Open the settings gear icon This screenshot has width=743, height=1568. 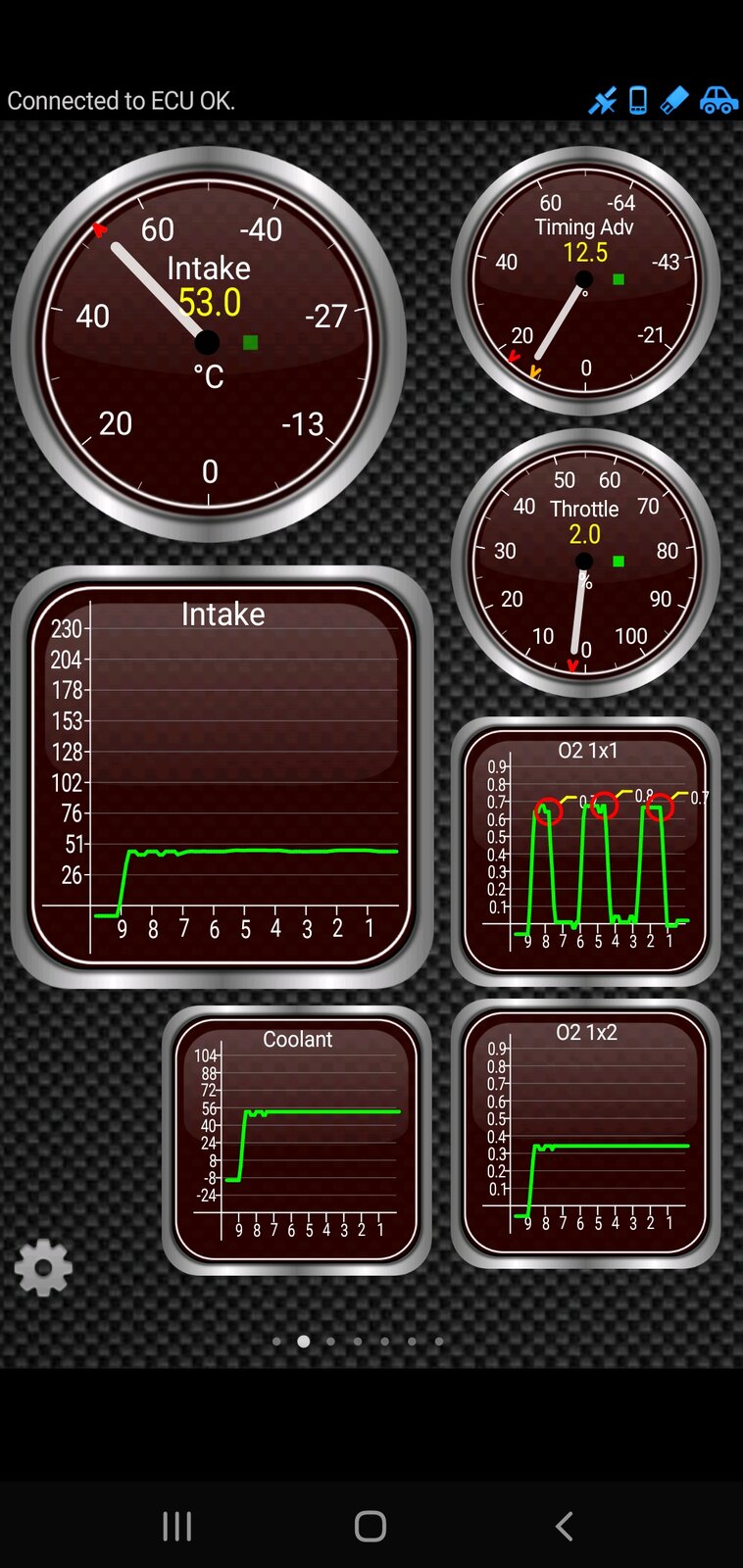[43, 1267]
